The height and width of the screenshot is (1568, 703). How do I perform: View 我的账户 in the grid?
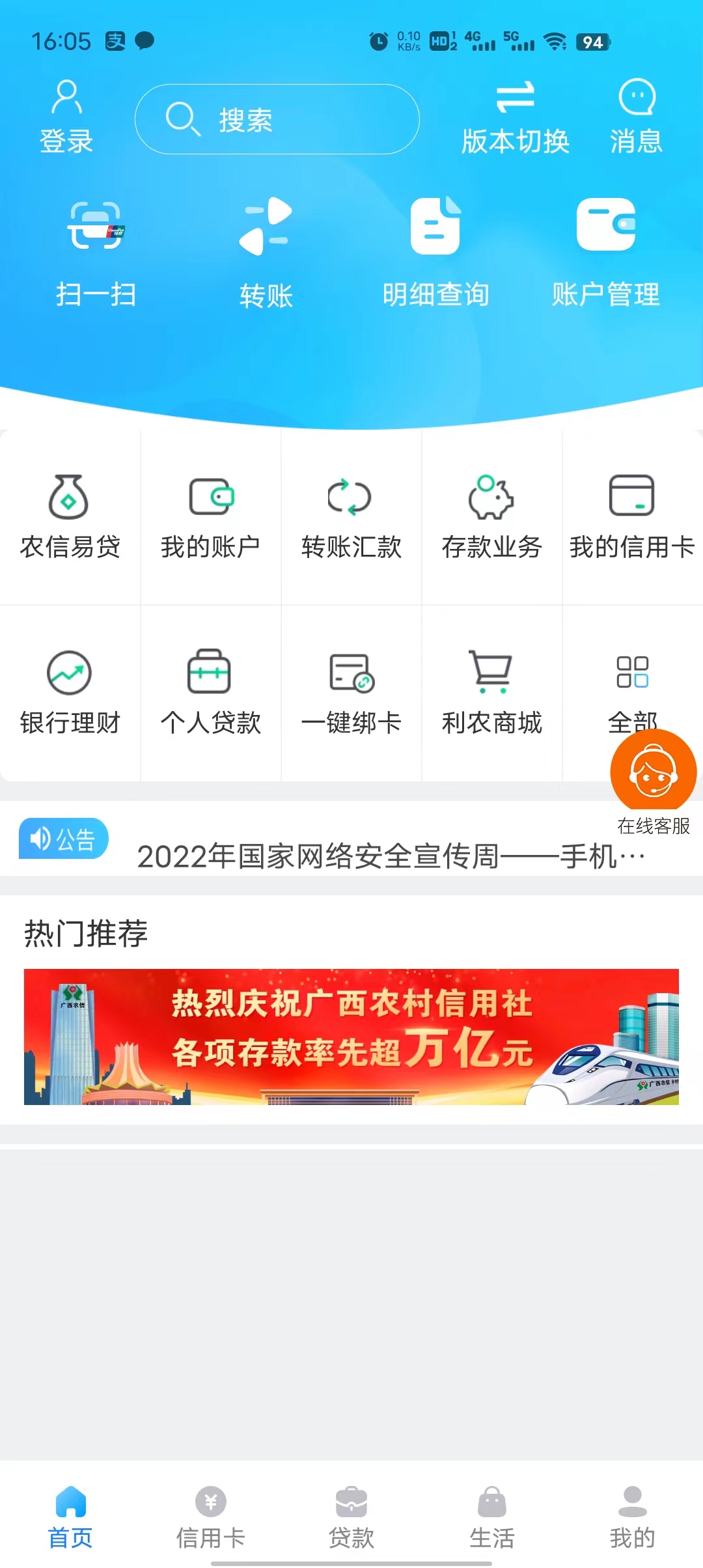click(x=210, y=518)
